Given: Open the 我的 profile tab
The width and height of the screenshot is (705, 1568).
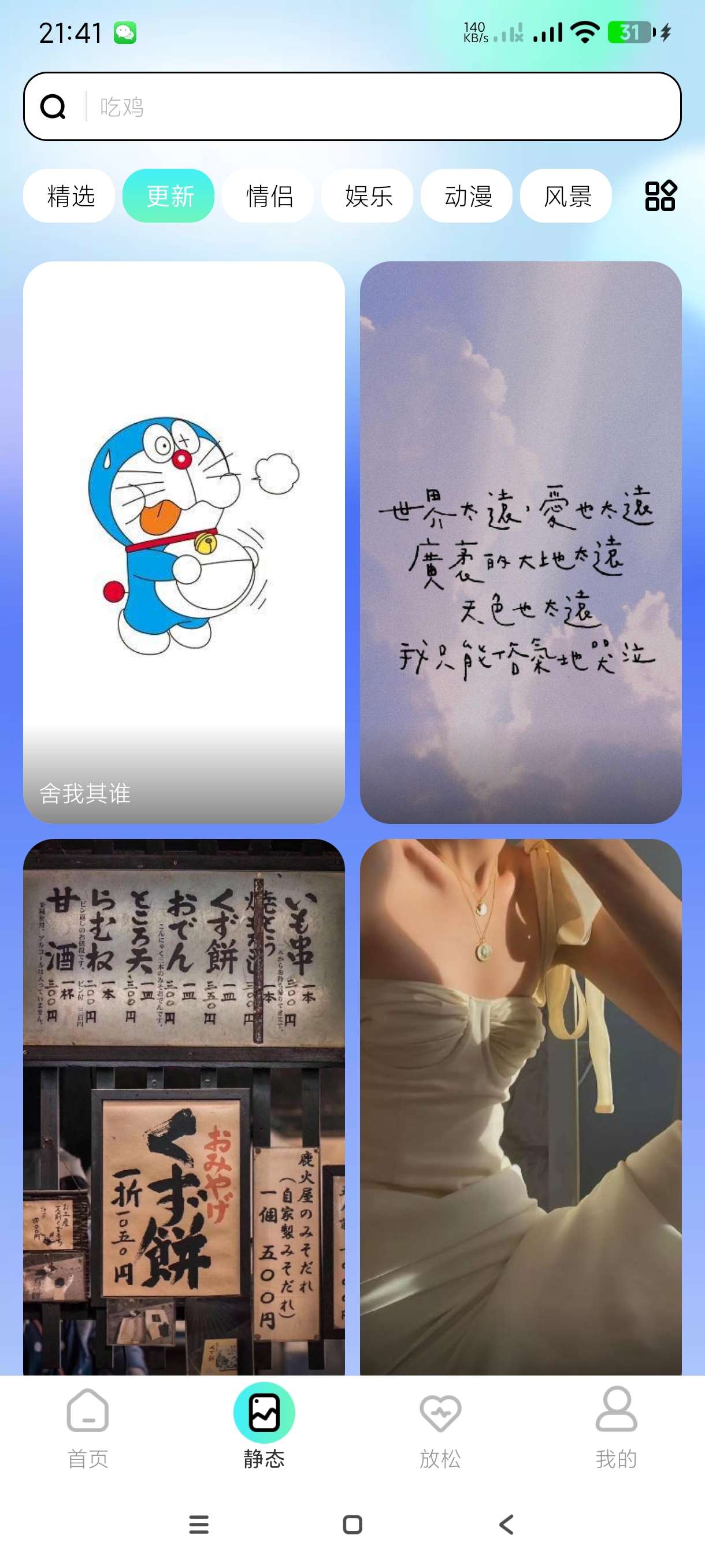Looking at the screenshot, I should click(615, 1428).
